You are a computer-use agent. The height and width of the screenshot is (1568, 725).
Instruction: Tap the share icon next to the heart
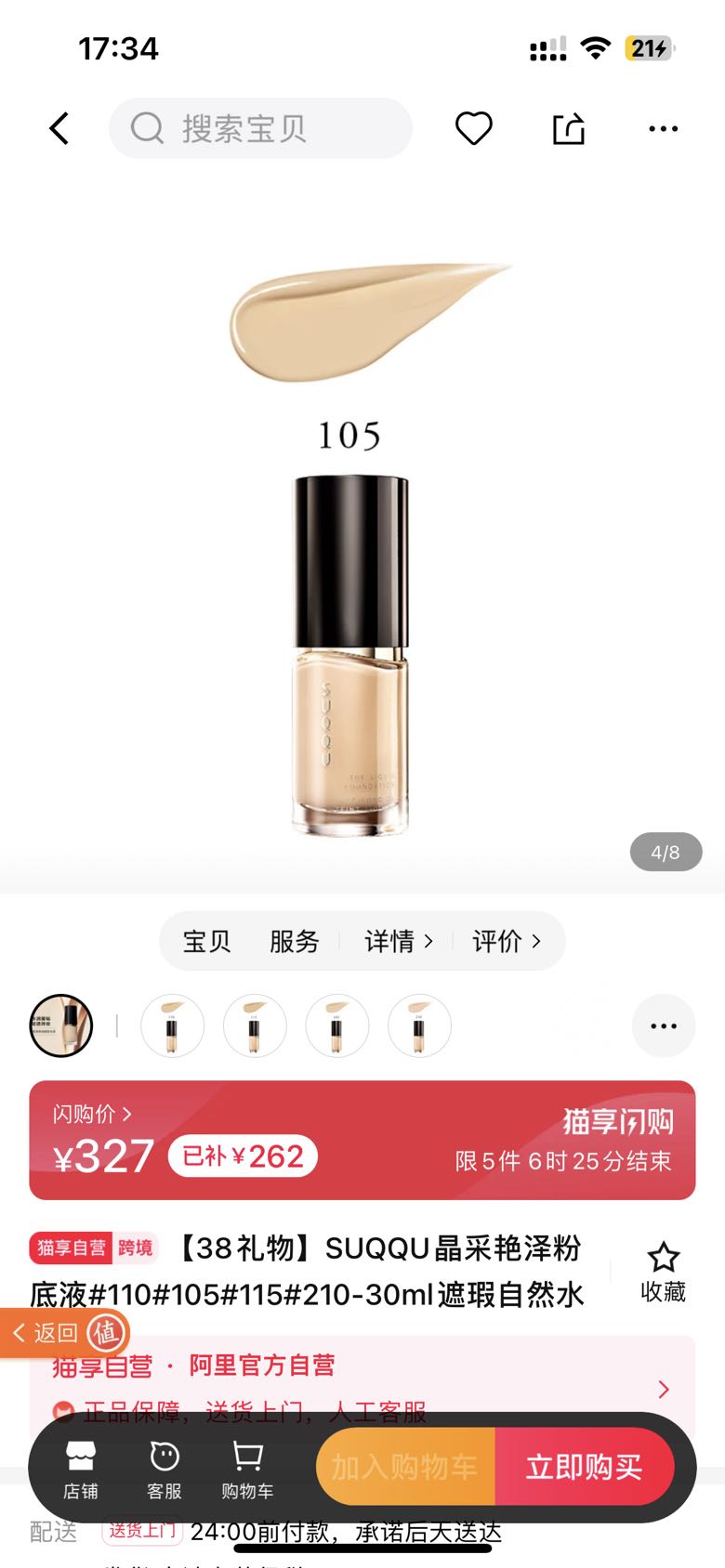[x=569, y=128]
